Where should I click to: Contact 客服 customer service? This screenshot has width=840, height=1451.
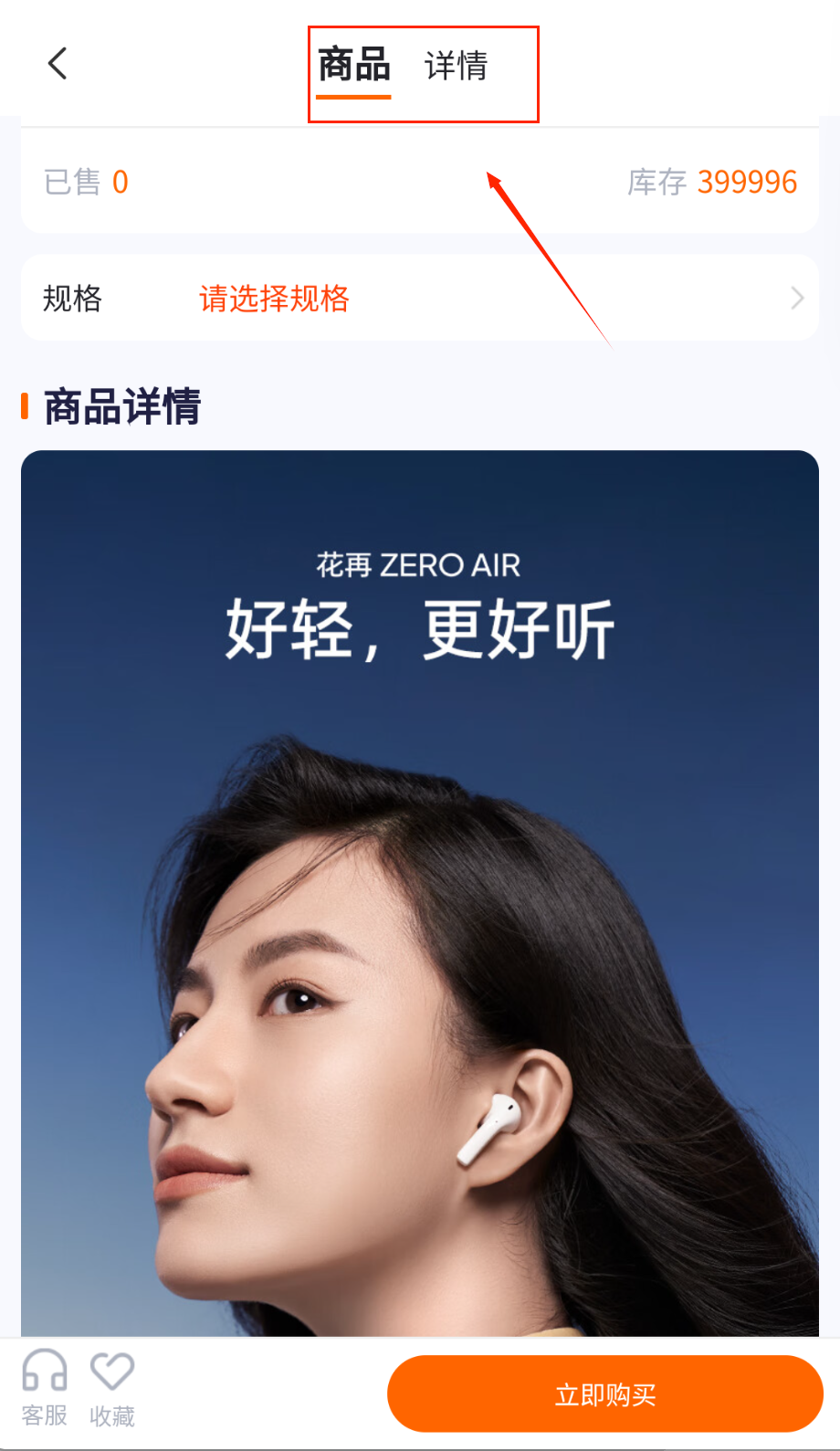click(45, 1388)
